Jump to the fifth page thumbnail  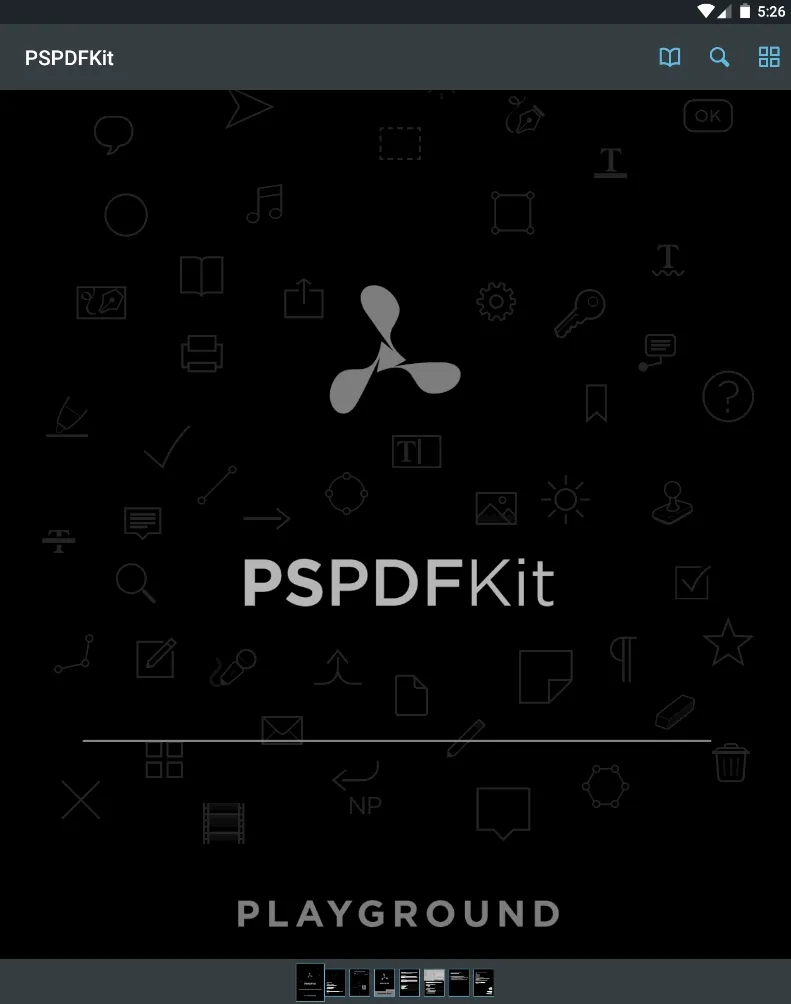[x=409, y=982]
